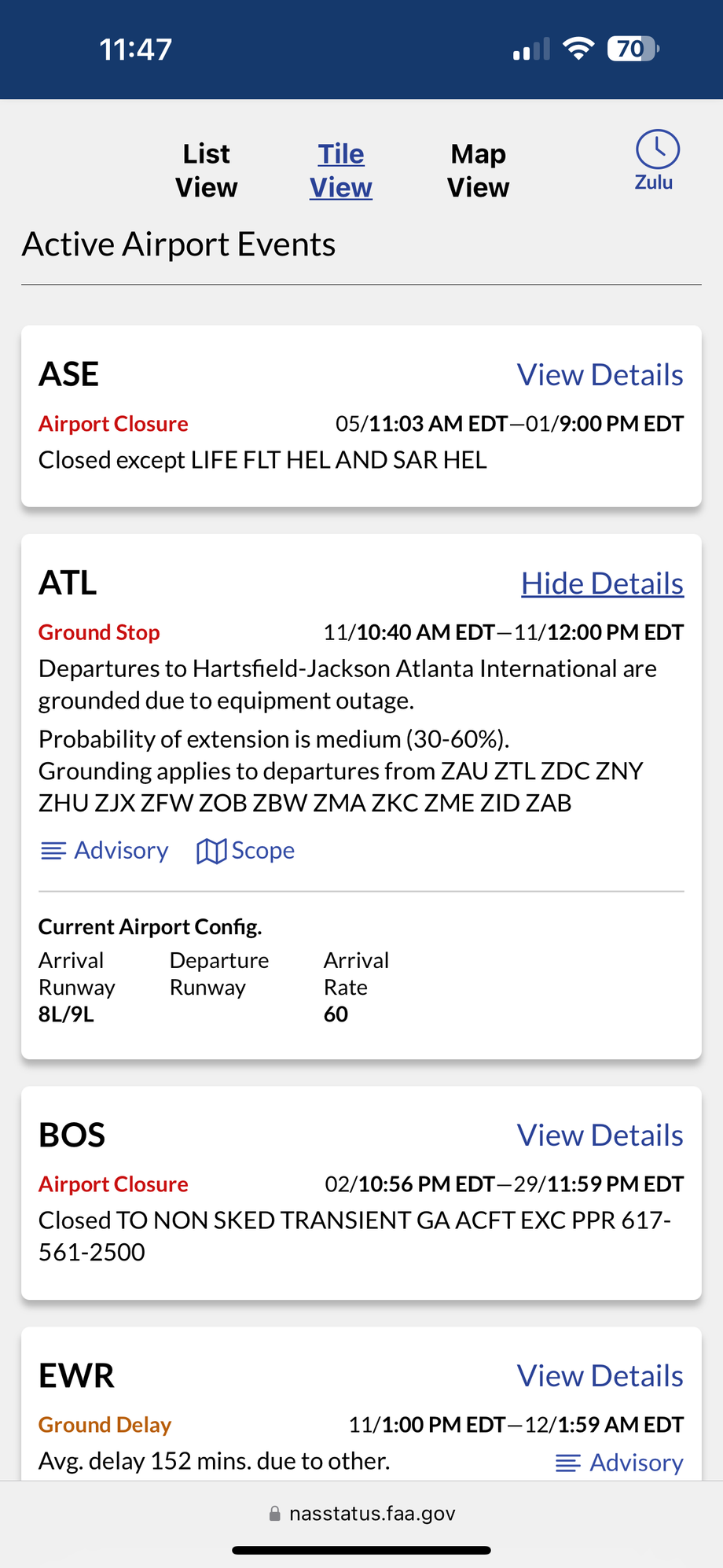Open the EWR ground delay advisory
The height and width of the screenshot is (1568, 723).
coord(618,1463)
